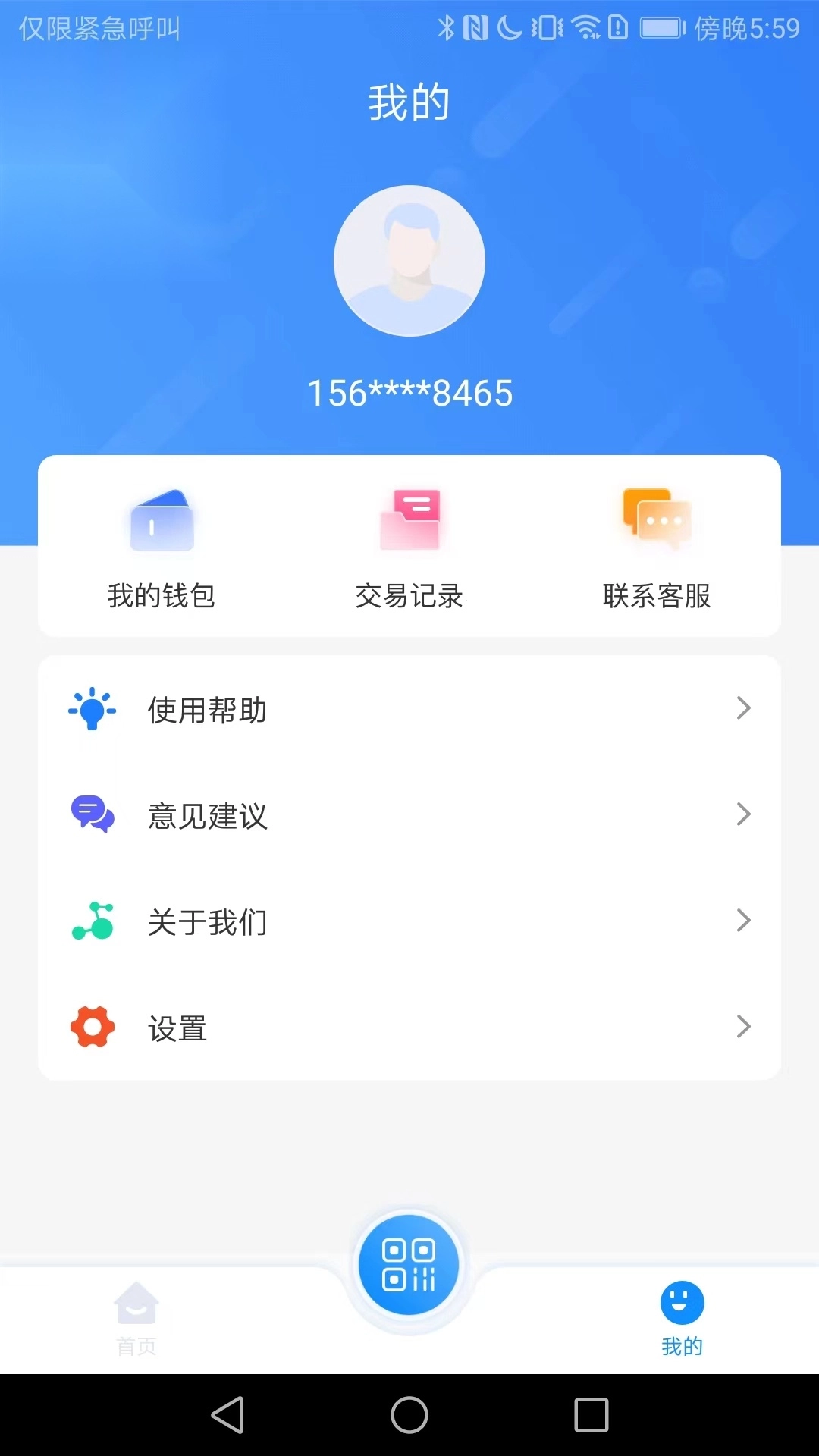This screenshot has width=819, height=1456.
Task: Click the 使用帮助 text link
Action: (x=206, y=710)
